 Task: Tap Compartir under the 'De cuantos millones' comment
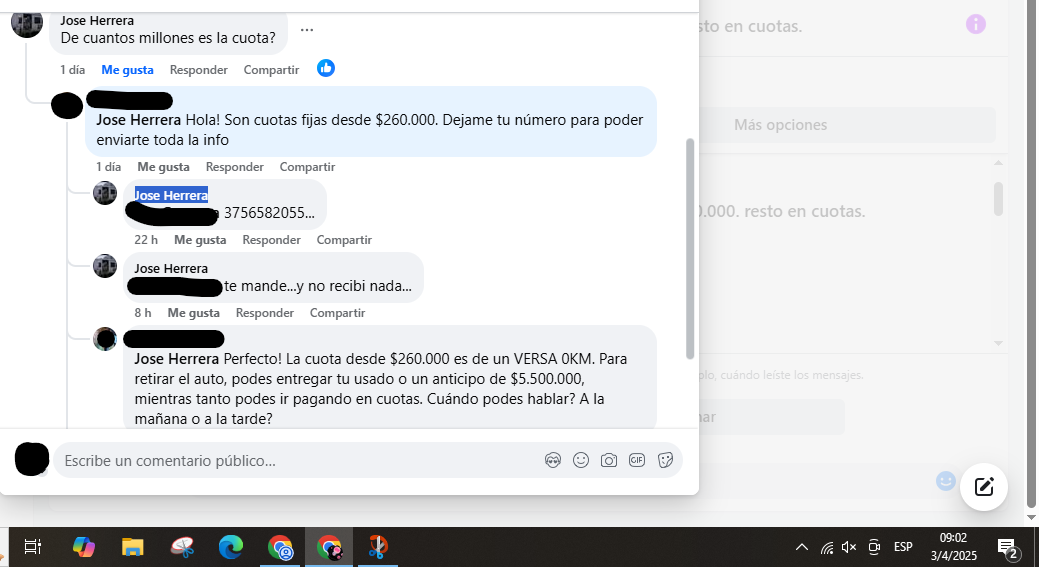(x=271, y=70)
